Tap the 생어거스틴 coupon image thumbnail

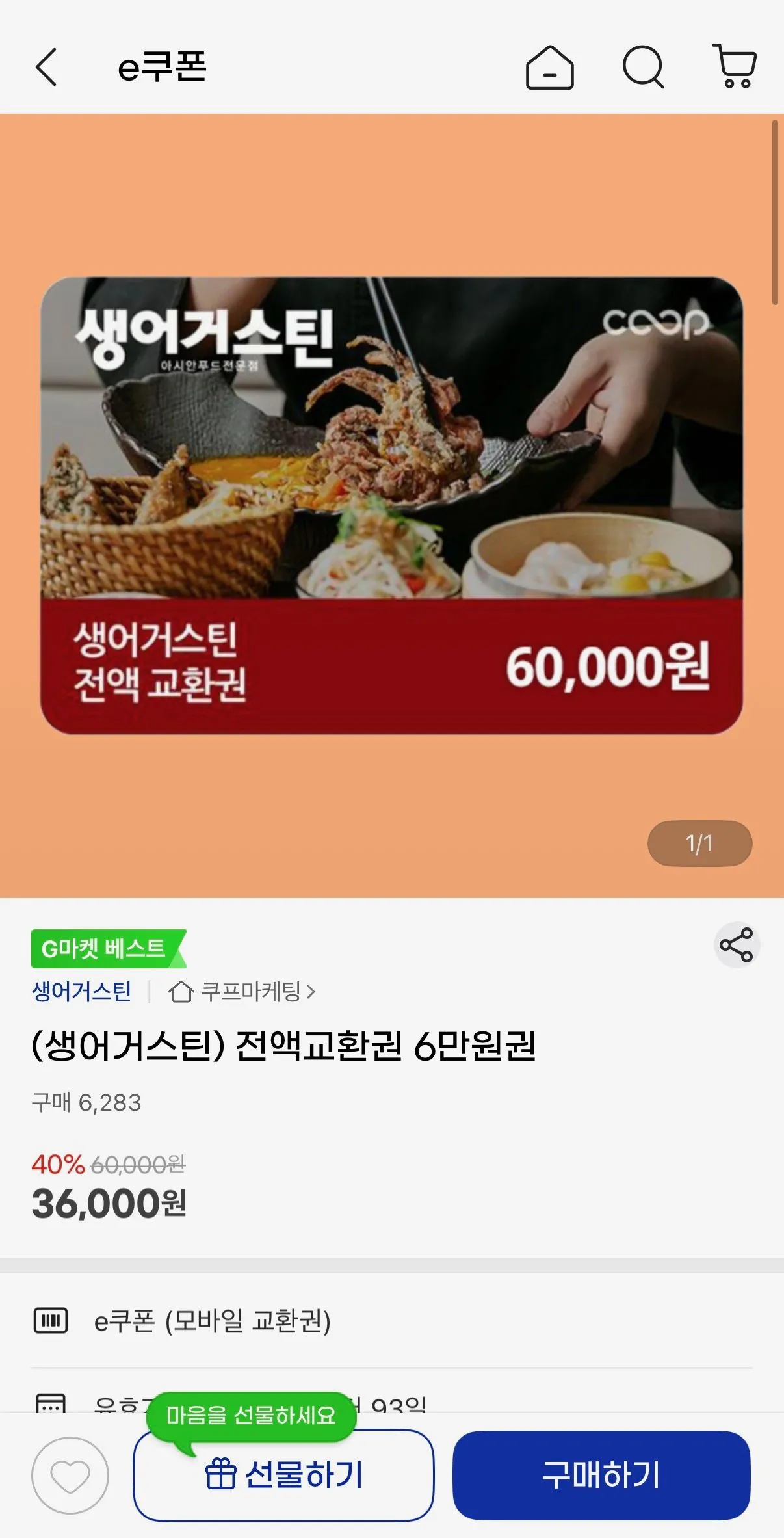[390, 514]
